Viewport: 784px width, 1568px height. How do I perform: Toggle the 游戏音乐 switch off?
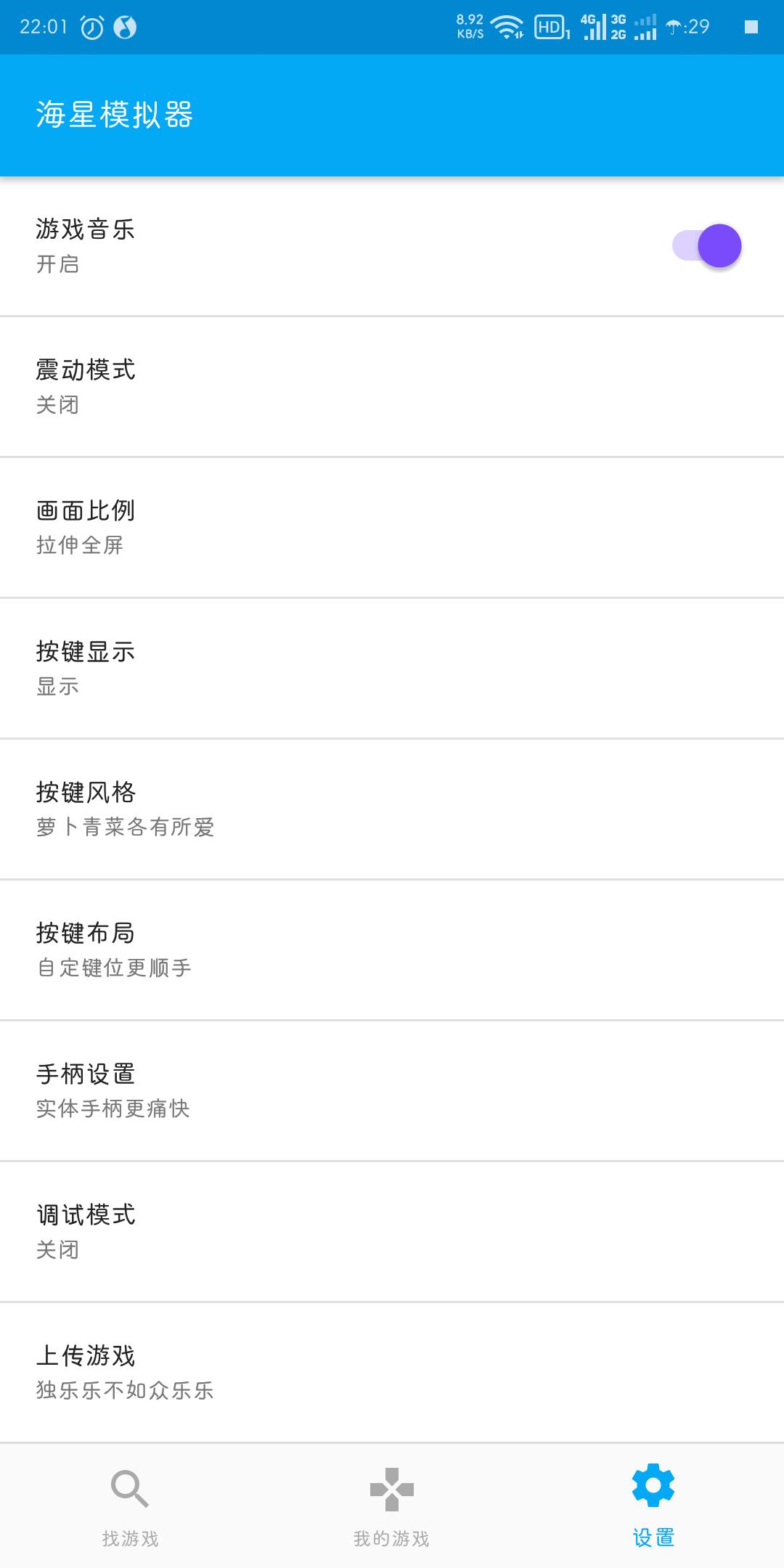point(706,246)
